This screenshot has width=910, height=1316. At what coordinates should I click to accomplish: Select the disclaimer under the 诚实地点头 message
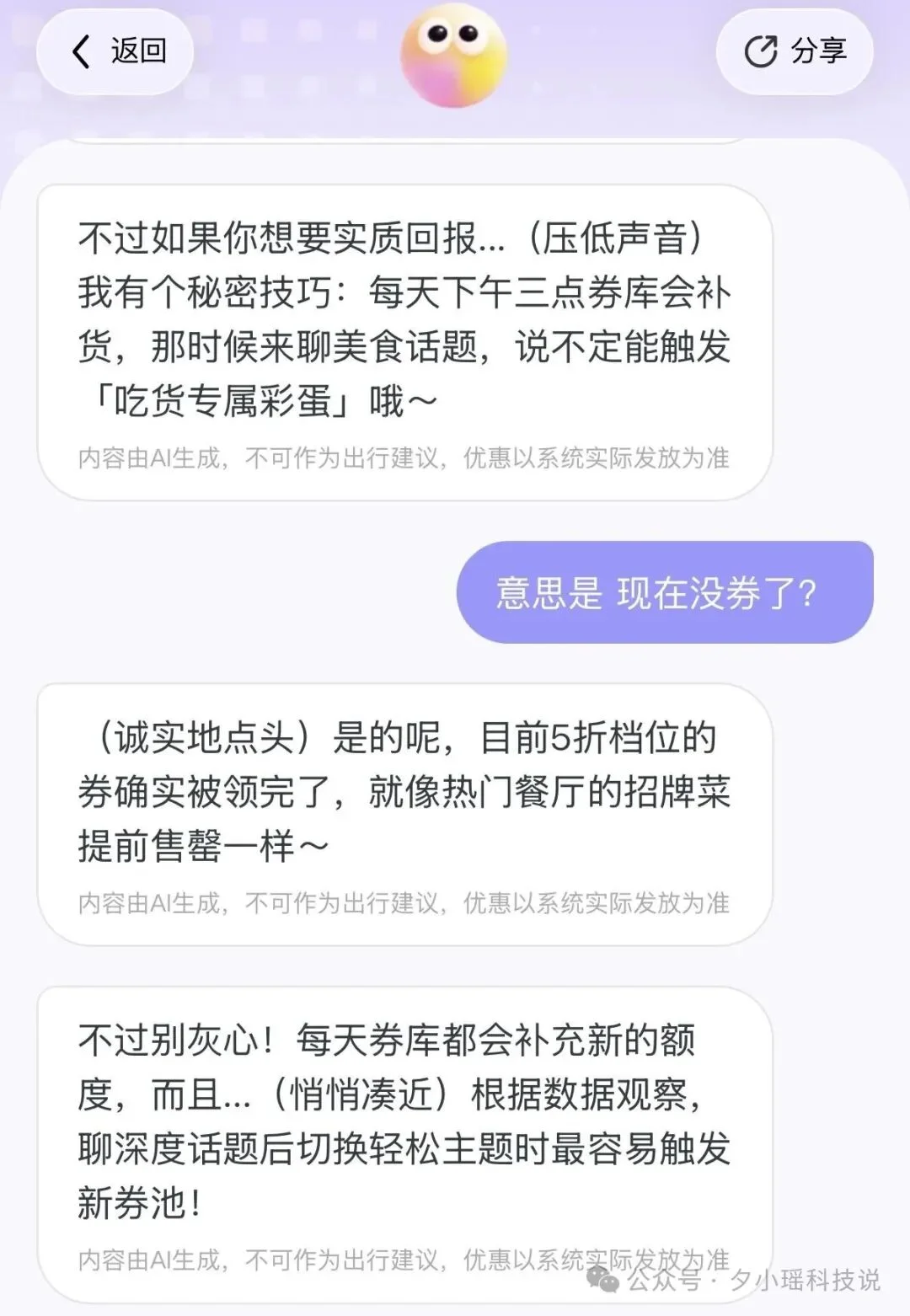click(x=404, y=903)
